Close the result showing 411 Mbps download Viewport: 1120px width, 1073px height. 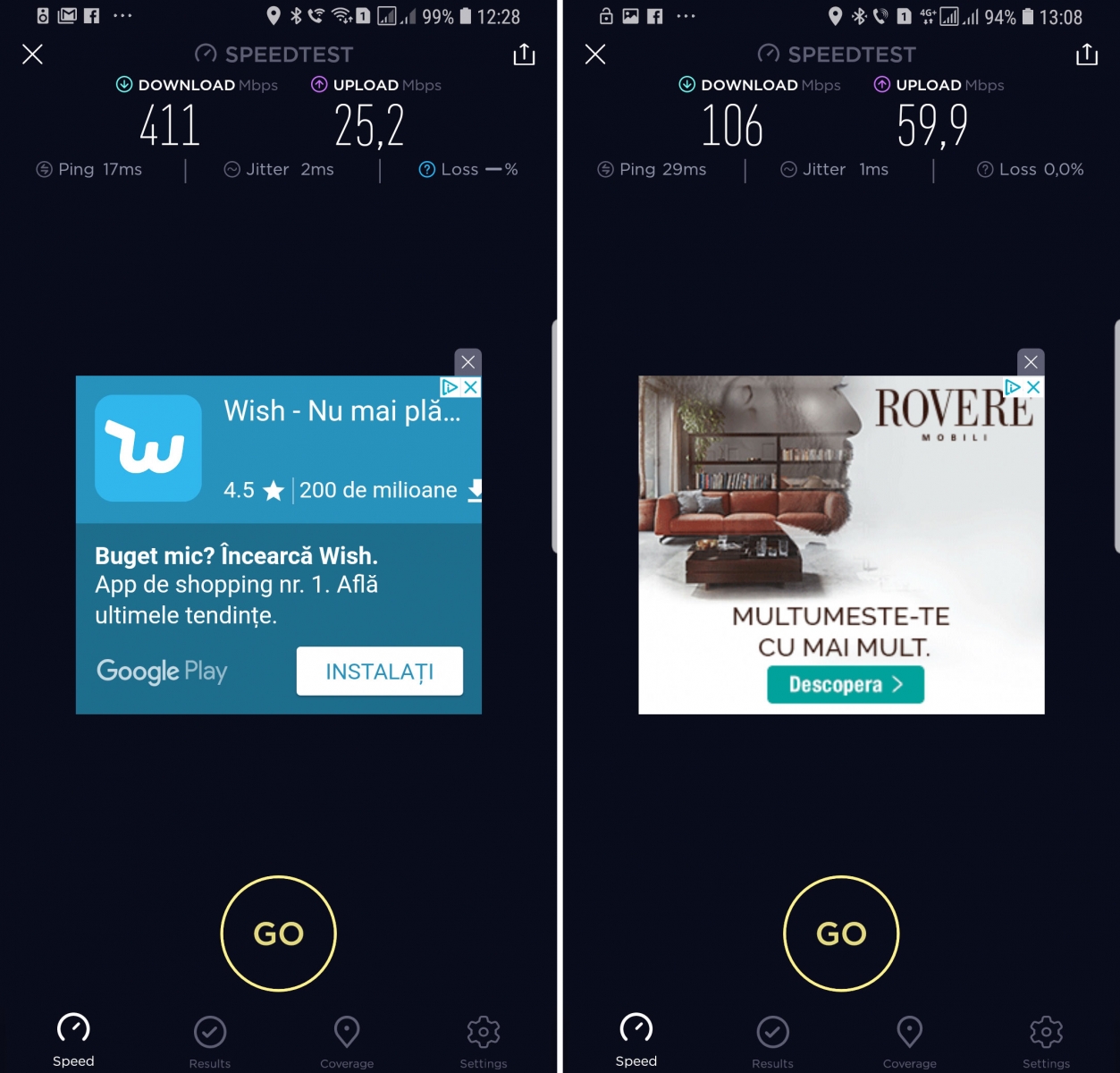coord(32,55)
